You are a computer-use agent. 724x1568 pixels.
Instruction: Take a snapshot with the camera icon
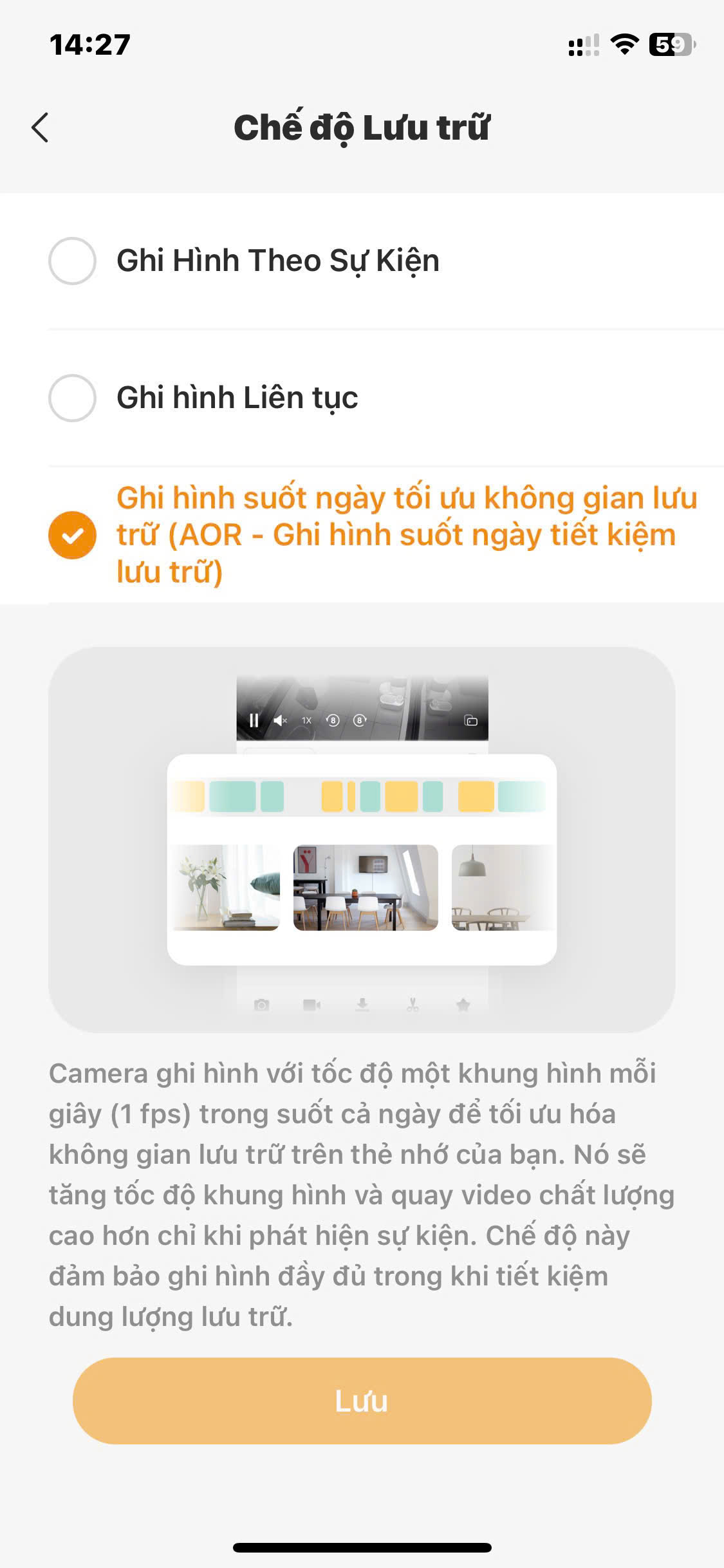tap(261, 1003)
